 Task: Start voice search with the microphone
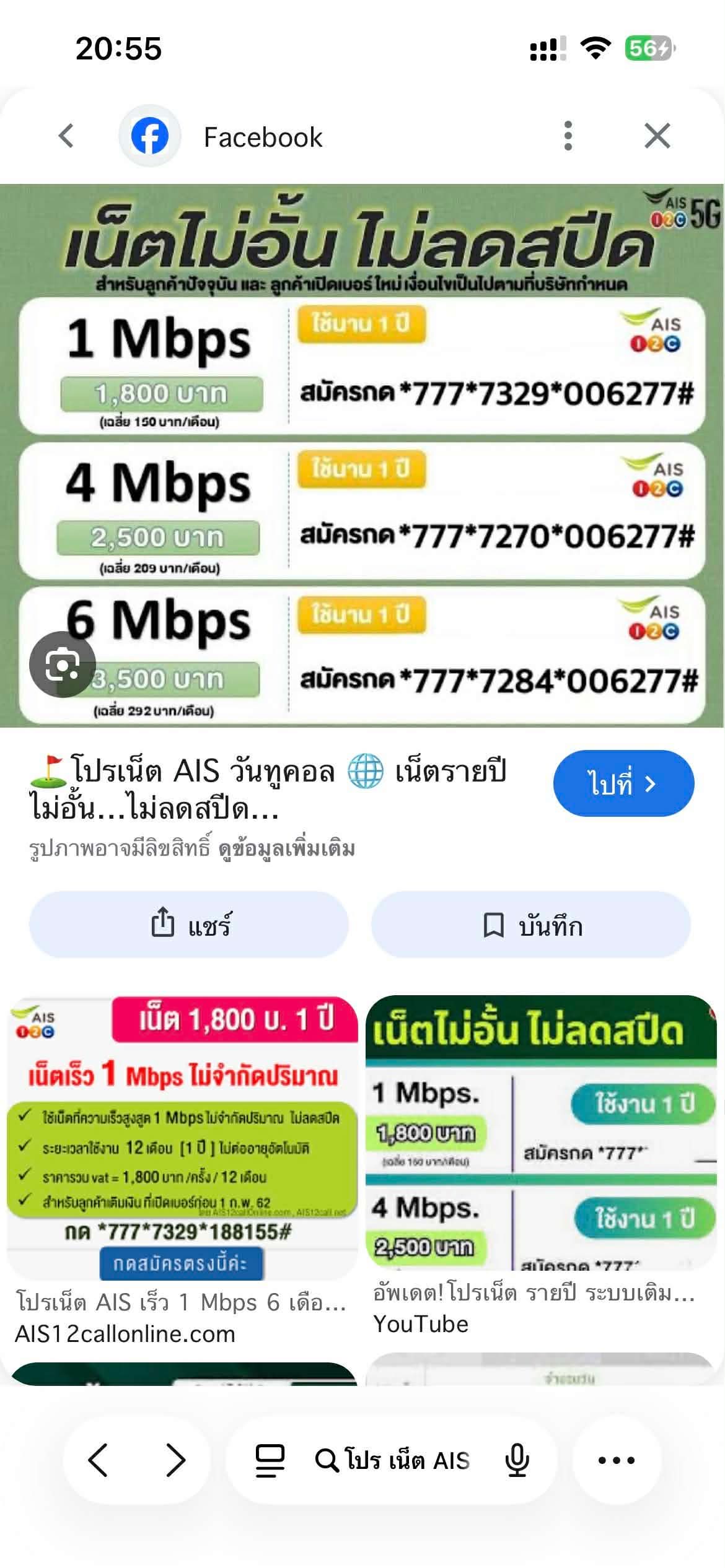[x=517, y=1460]
